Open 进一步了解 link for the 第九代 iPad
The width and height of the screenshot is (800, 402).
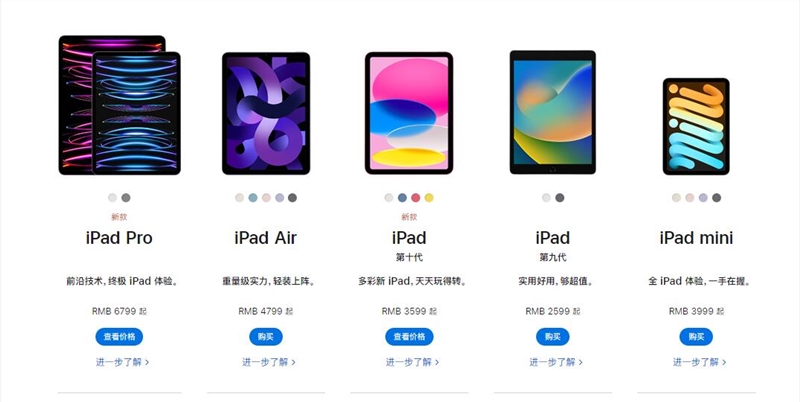point(553,362)
